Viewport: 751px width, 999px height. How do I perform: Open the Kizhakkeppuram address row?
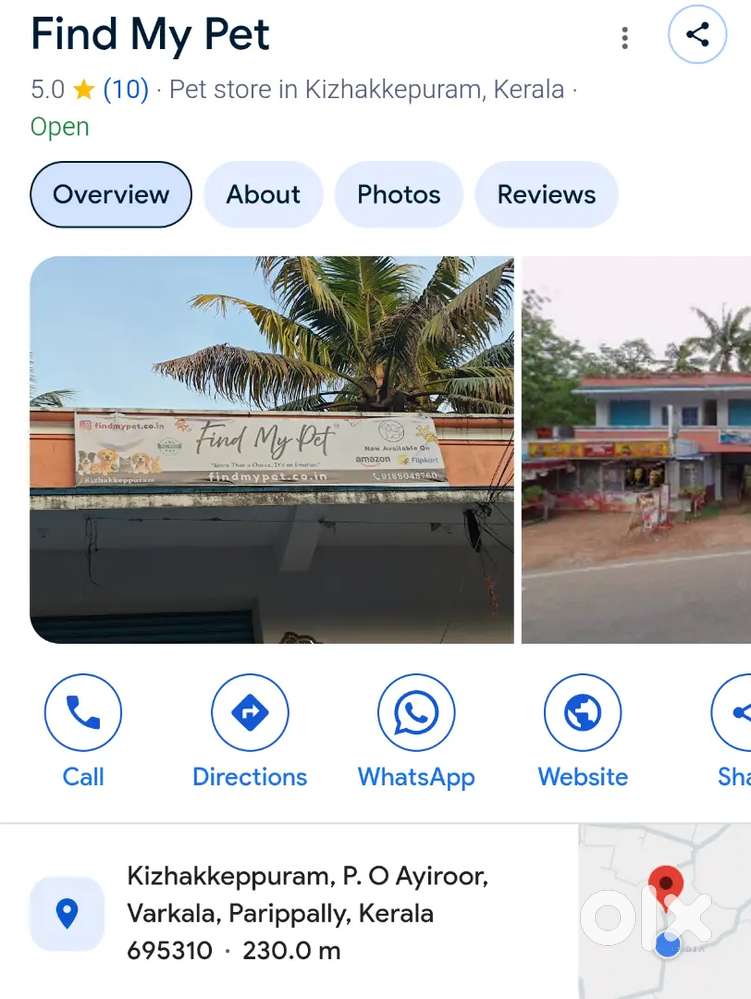[300, 913]
